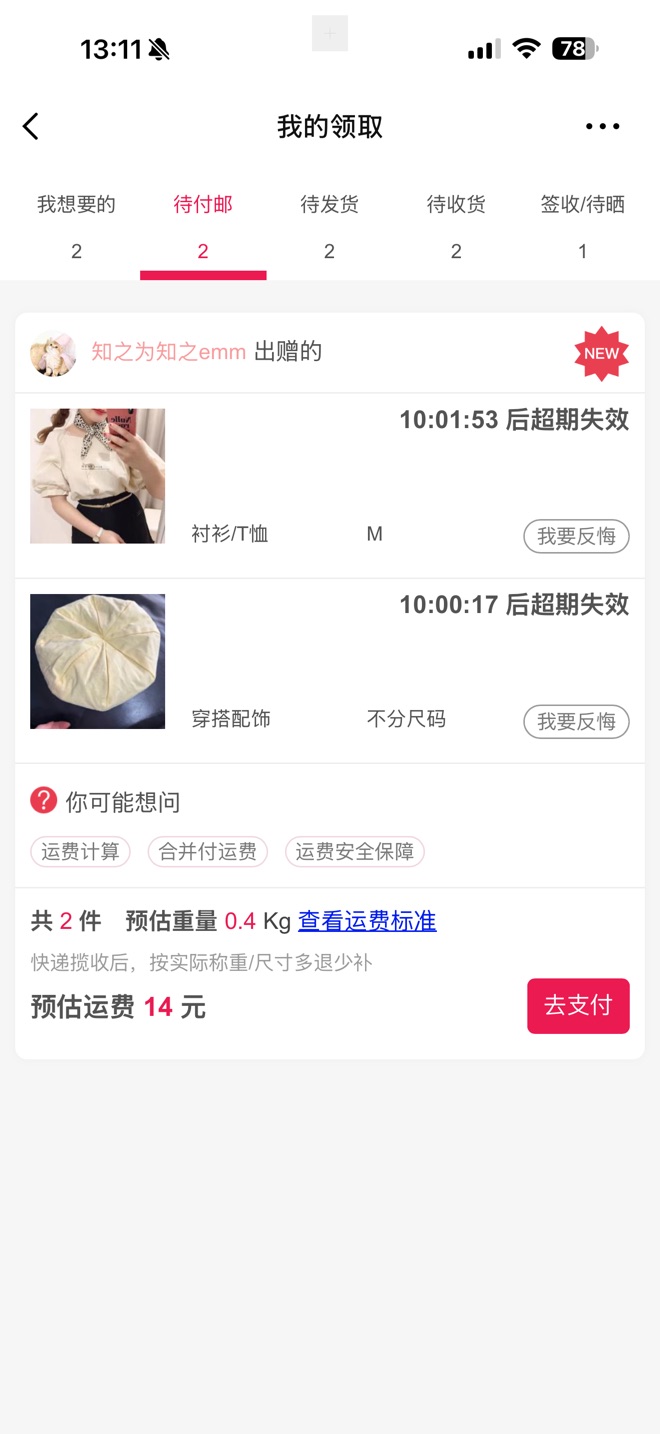Open the 待收货 tab
Viewport: 660px width, 1434px height.
point(456,225)
